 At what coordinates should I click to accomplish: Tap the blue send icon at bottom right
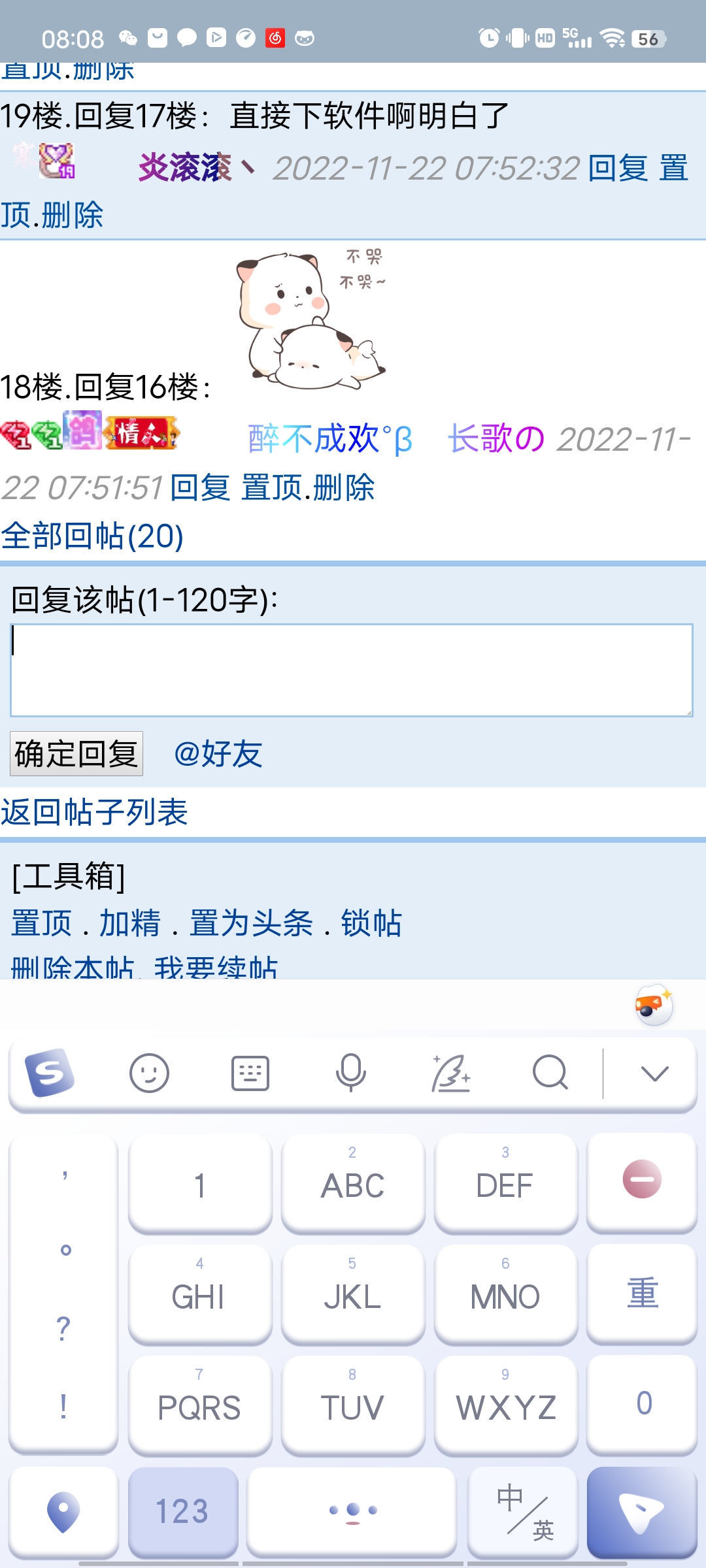(641, 1511)
